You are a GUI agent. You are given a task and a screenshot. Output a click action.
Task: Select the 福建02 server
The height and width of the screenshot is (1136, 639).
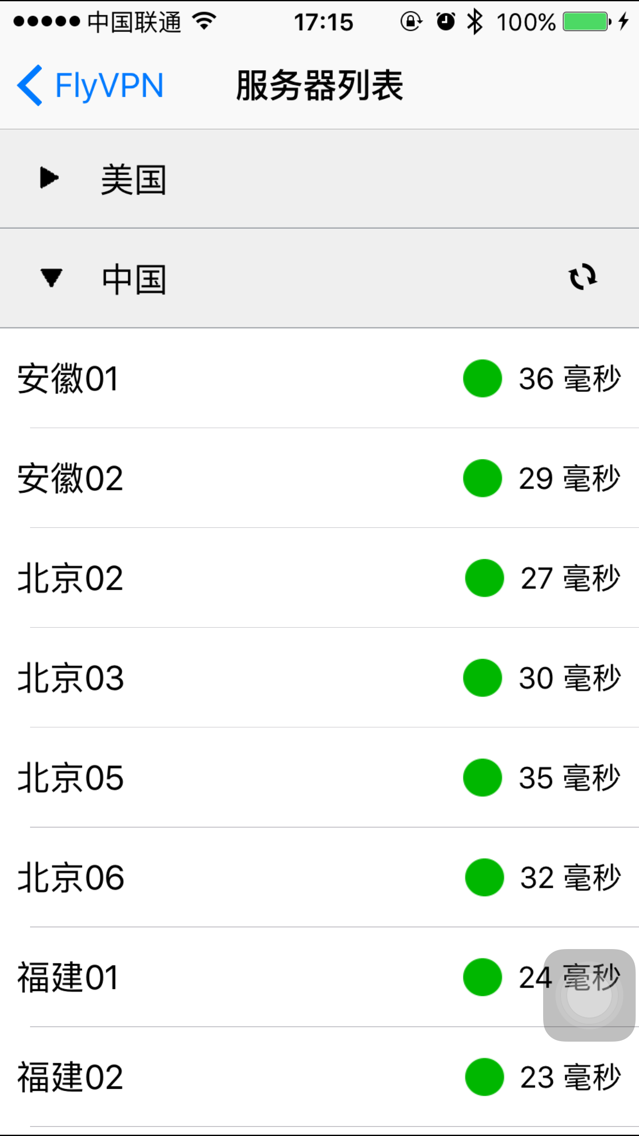point(320,1077)
